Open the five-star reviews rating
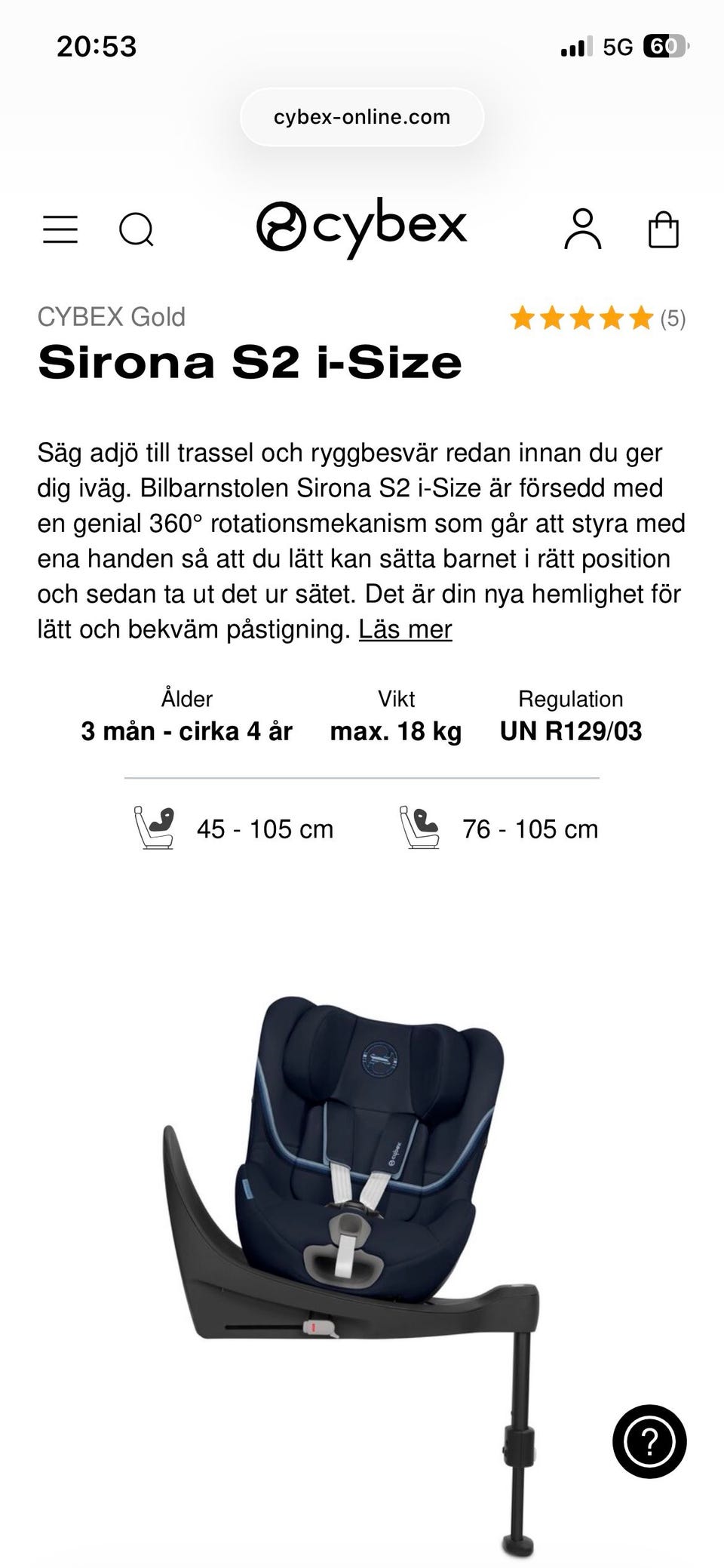The image size is (724, 1568). 597,318
